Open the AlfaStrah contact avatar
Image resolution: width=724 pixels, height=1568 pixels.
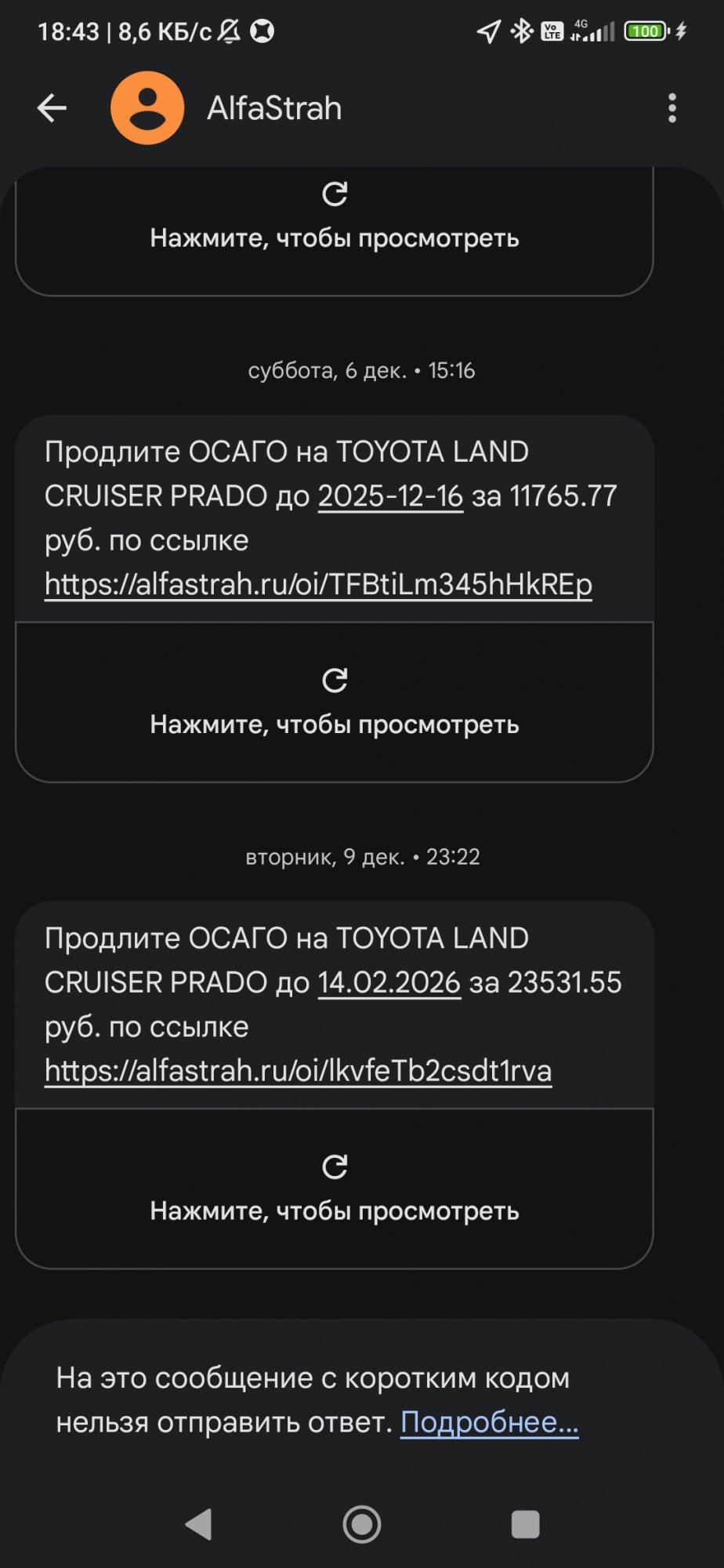(147, 108)
